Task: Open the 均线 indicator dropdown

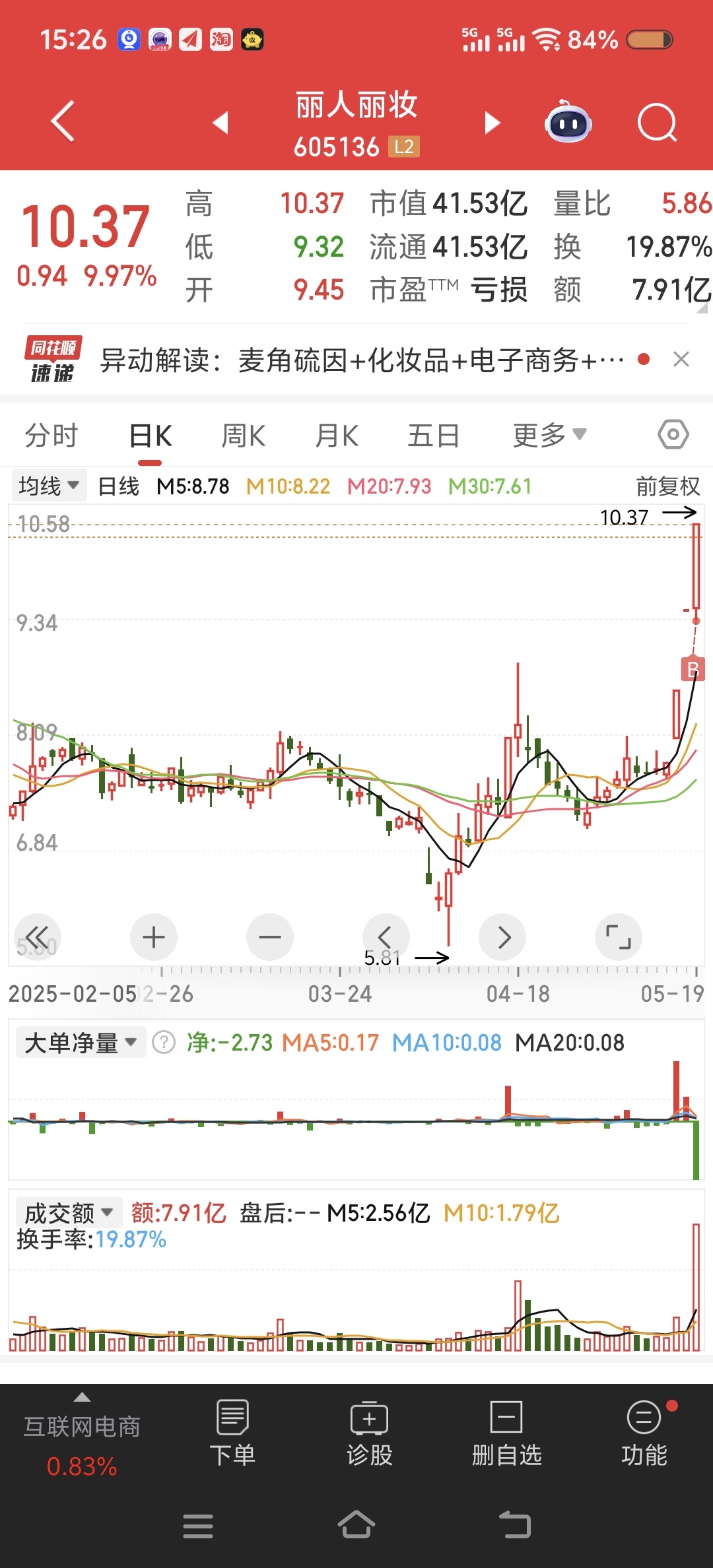Action: click(x=48, y=486)
